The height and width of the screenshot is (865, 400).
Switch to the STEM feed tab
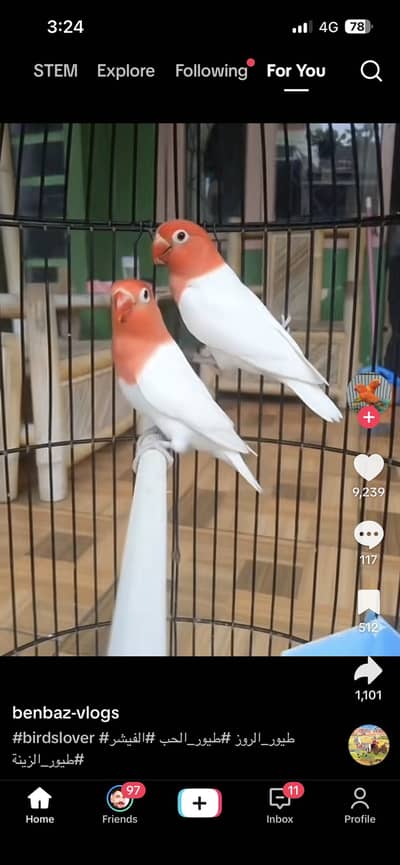click(55, 71)
